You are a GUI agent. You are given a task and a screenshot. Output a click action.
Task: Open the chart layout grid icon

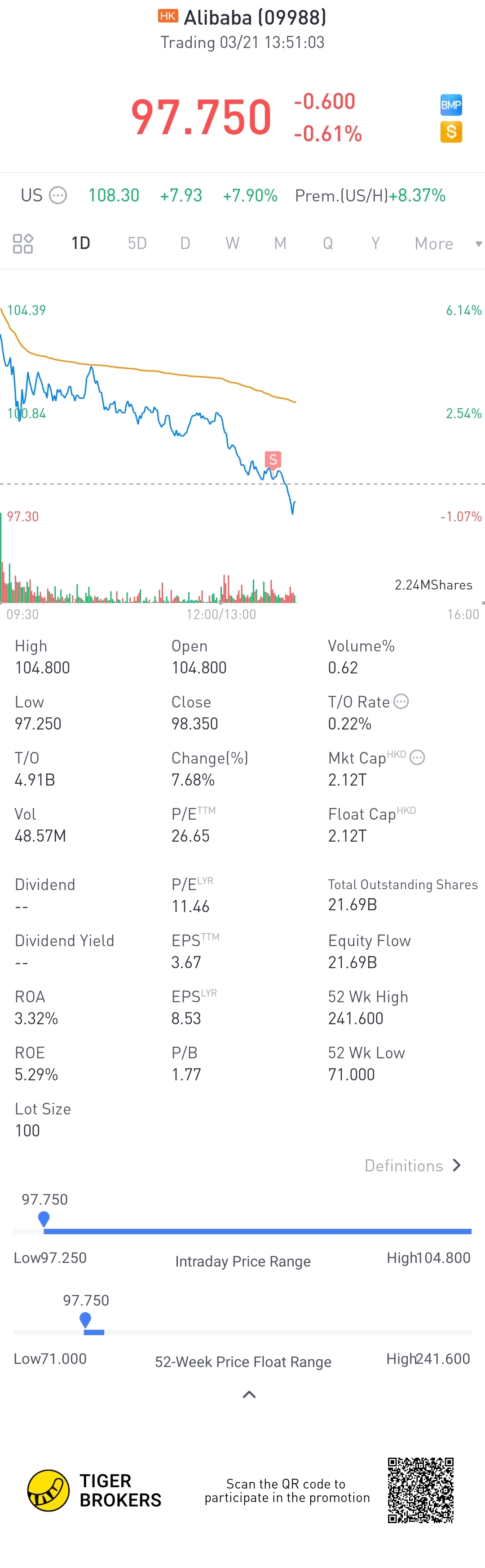tap(23, 244)
